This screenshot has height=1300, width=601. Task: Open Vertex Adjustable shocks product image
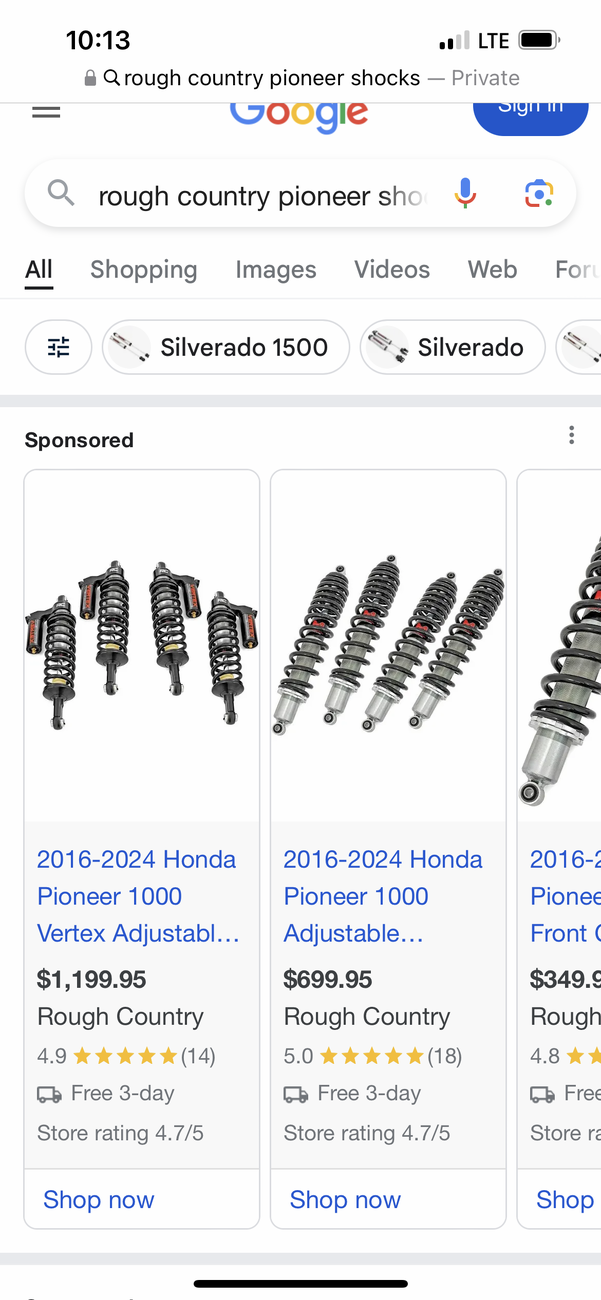(142, 646)
